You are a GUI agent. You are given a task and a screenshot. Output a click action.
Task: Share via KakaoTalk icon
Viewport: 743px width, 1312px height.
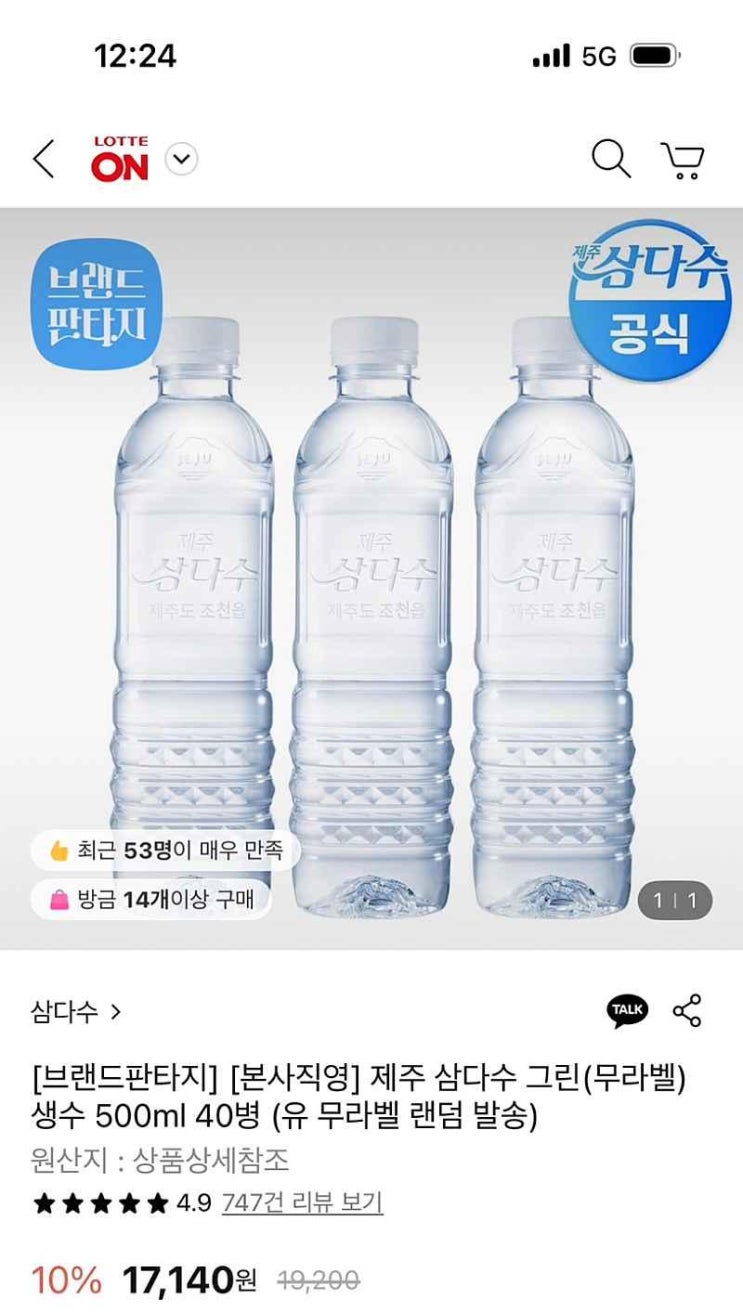627,1011
